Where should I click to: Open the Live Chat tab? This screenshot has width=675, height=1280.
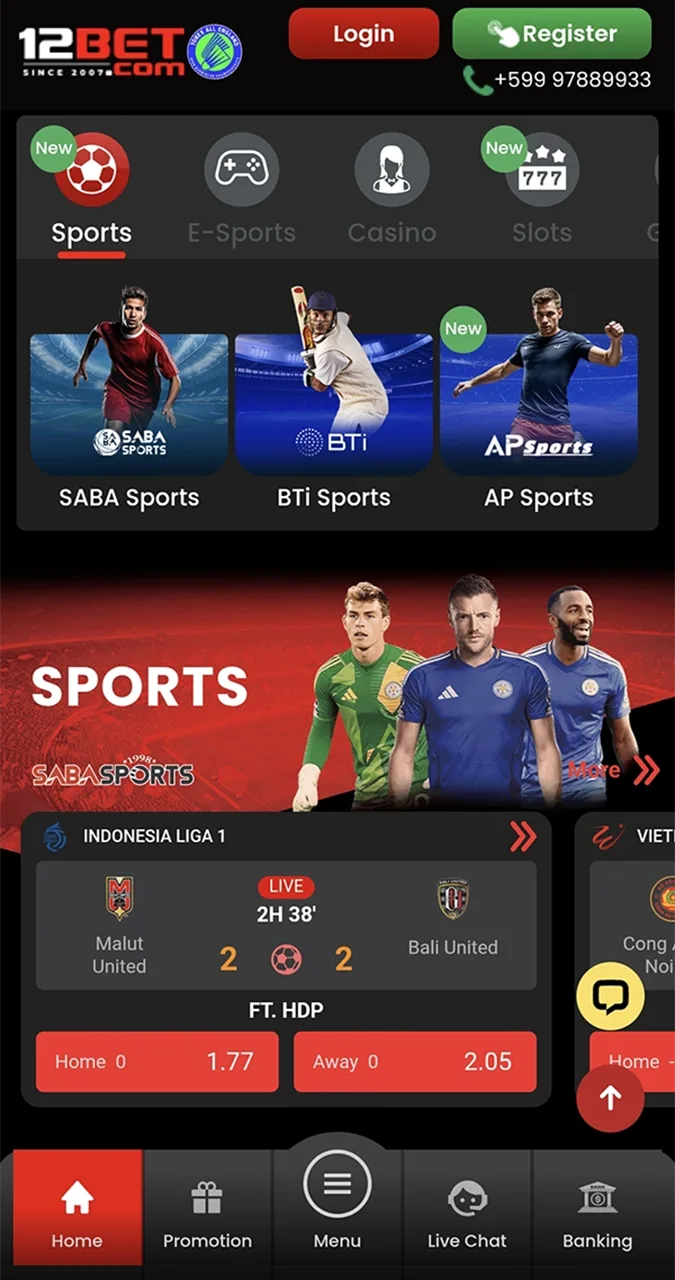[x=467, y=1214]
